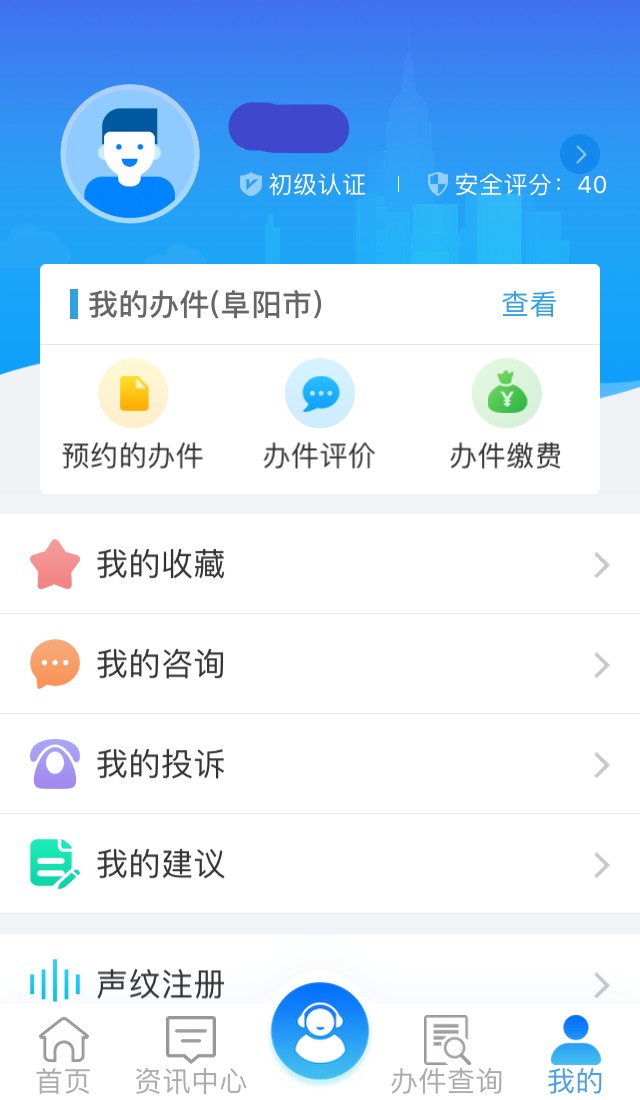Image resolution: width=640 pixels, height=1100 pixels.
Task: Switch to the 办件查询 tab
Action: click(x=446, y=1055)
